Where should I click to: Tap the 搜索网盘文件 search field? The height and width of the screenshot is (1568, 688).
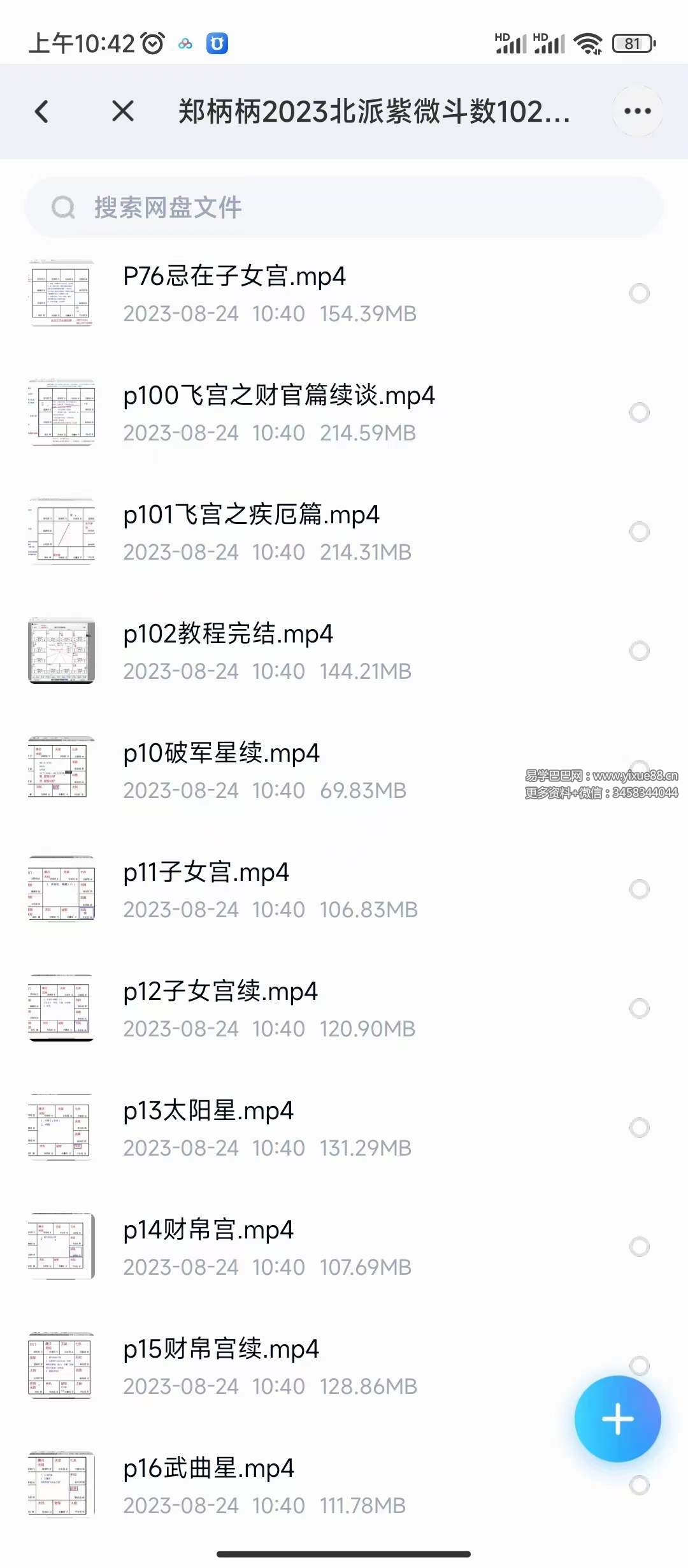pyautogui.click(x=344, y=206)
